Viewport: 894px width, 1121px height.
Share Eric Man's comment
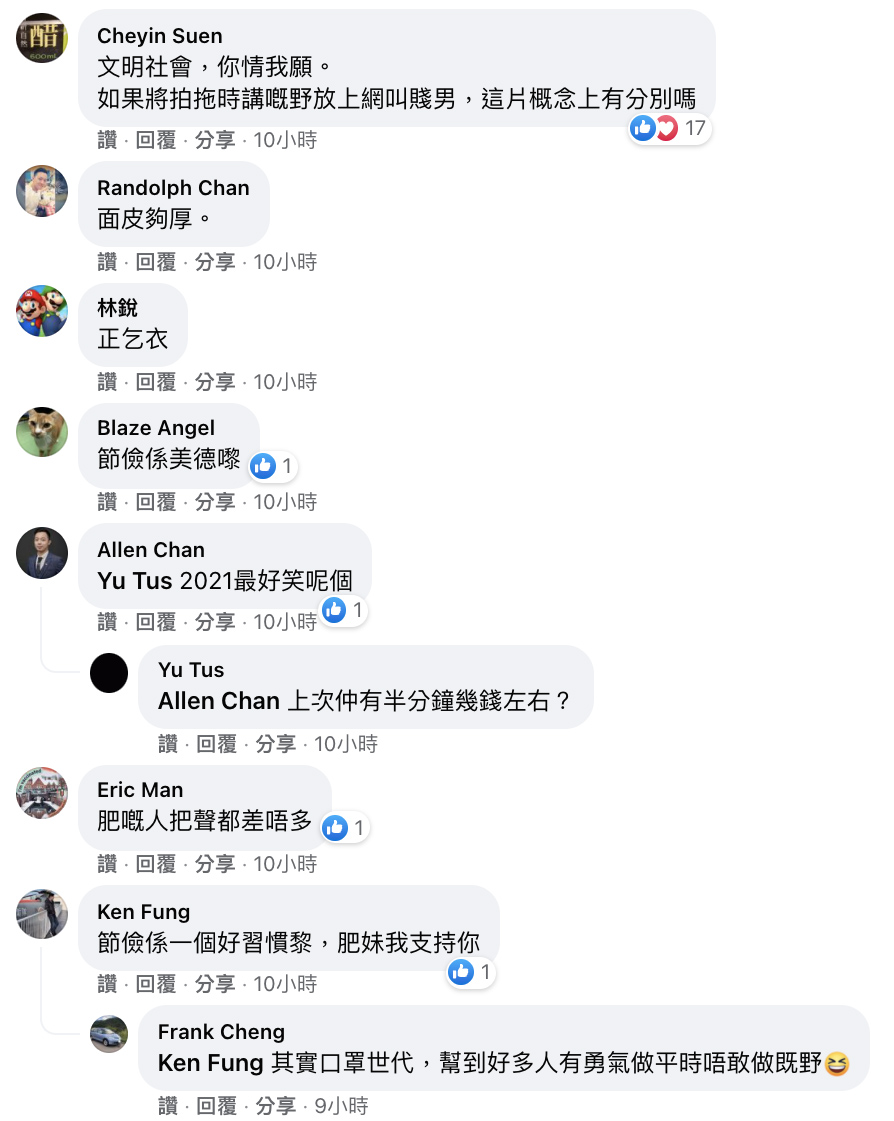tap(215, 864)
